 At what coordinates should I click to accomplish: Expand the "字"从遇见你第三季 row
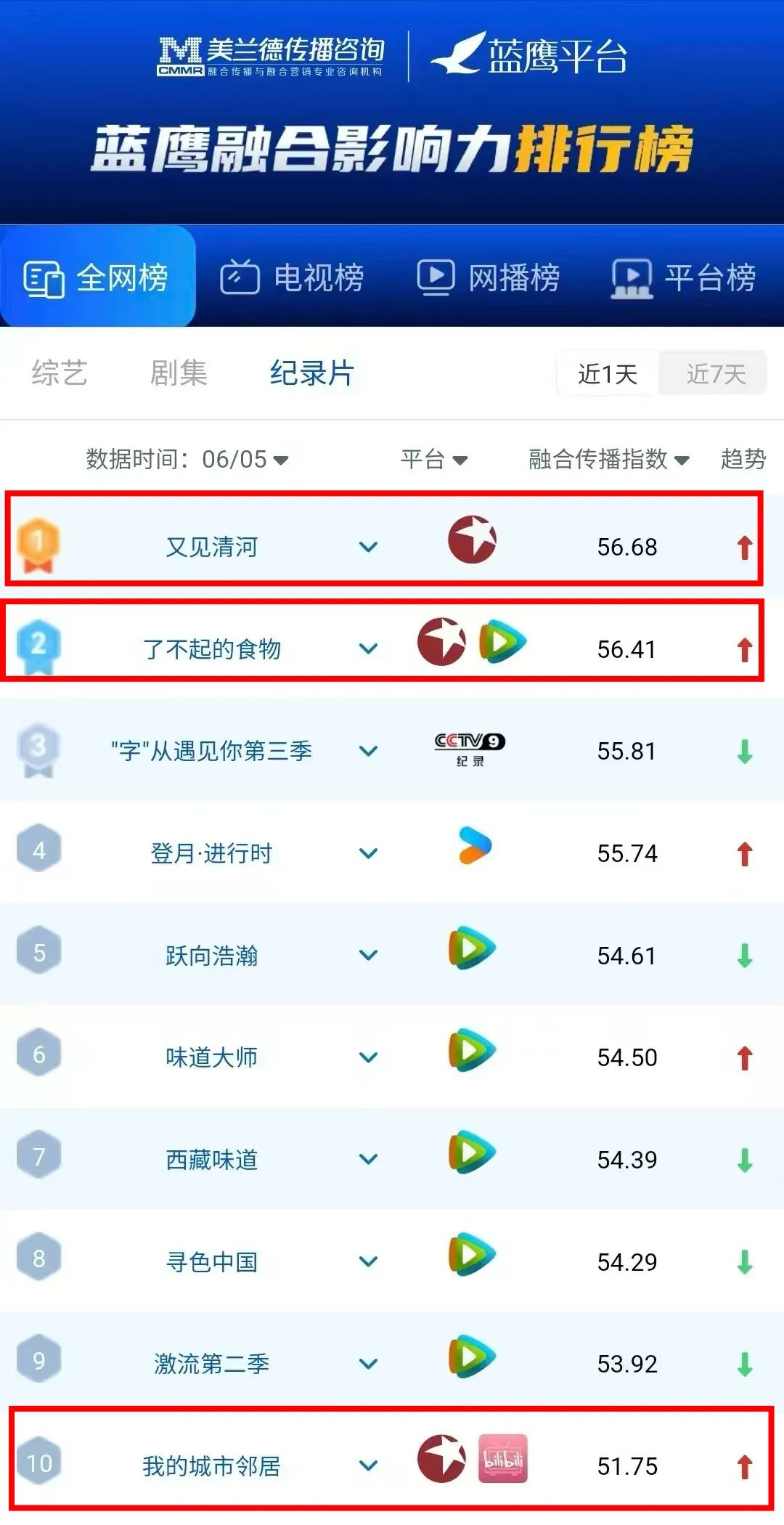coord(369,751)
